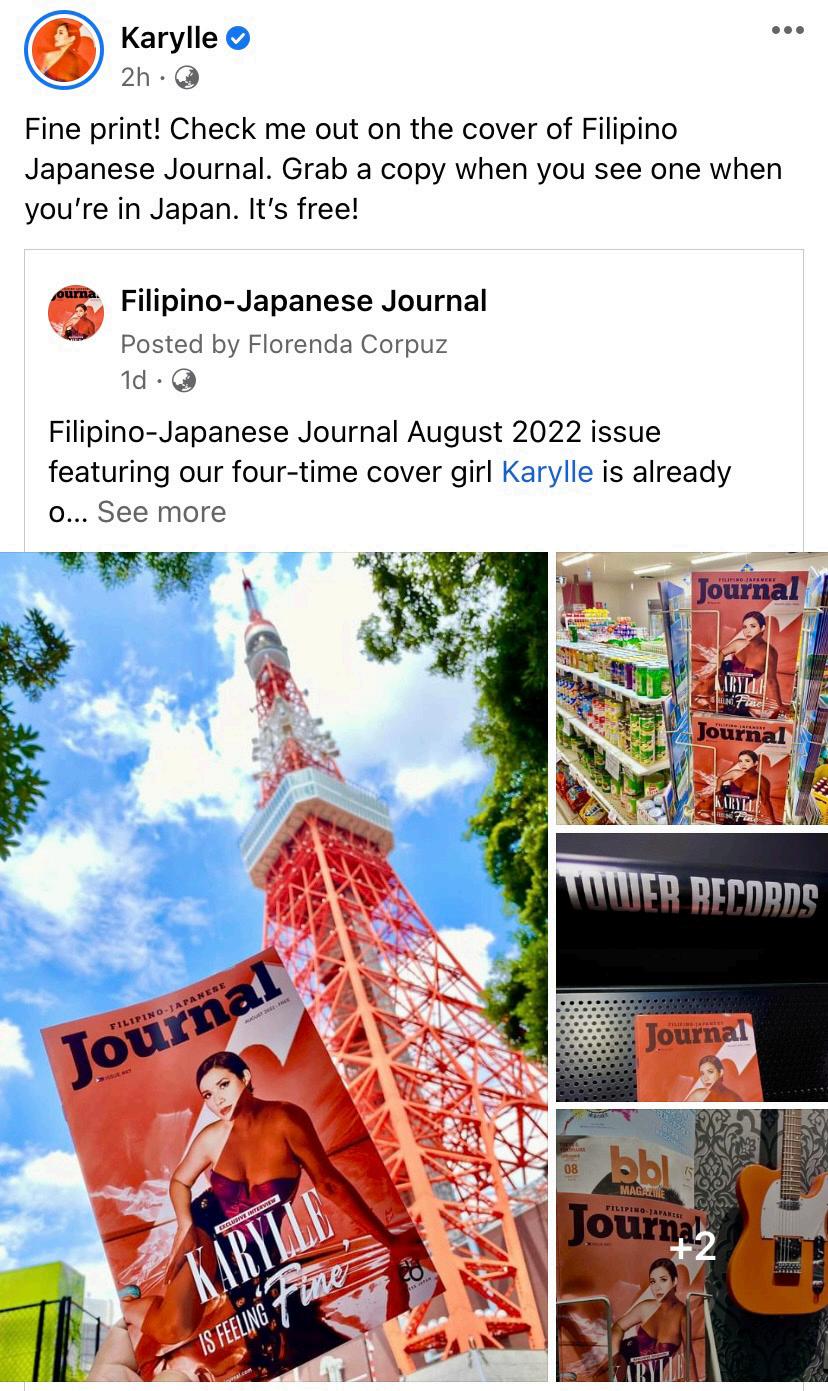The width and height of the screenshot is (828, 1391).
Task: Open Karylle's profile name link
Action: [x=169, y=38]
